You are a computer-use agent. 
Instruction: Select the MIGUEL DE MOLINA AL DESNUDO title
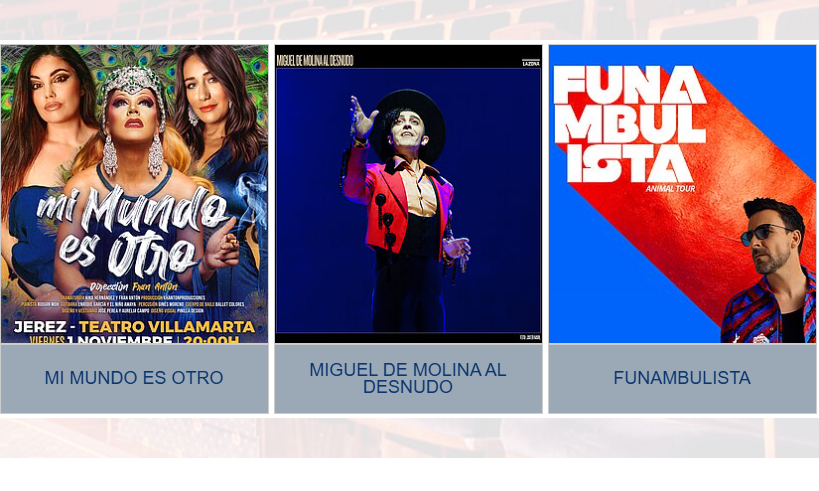click(408, 378)
